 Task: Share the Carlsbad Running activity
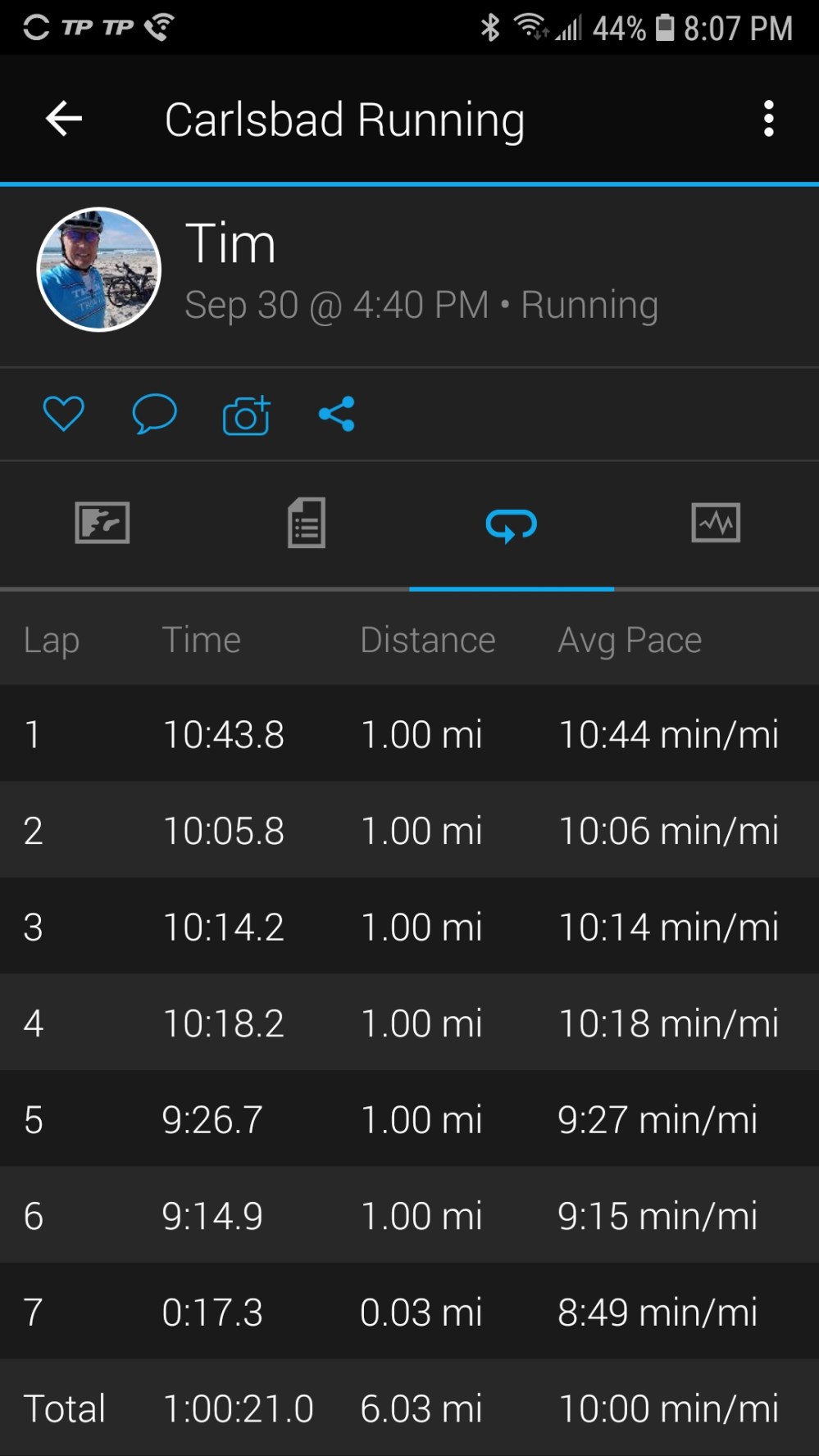pyautogui.click(x=337, y=414)
